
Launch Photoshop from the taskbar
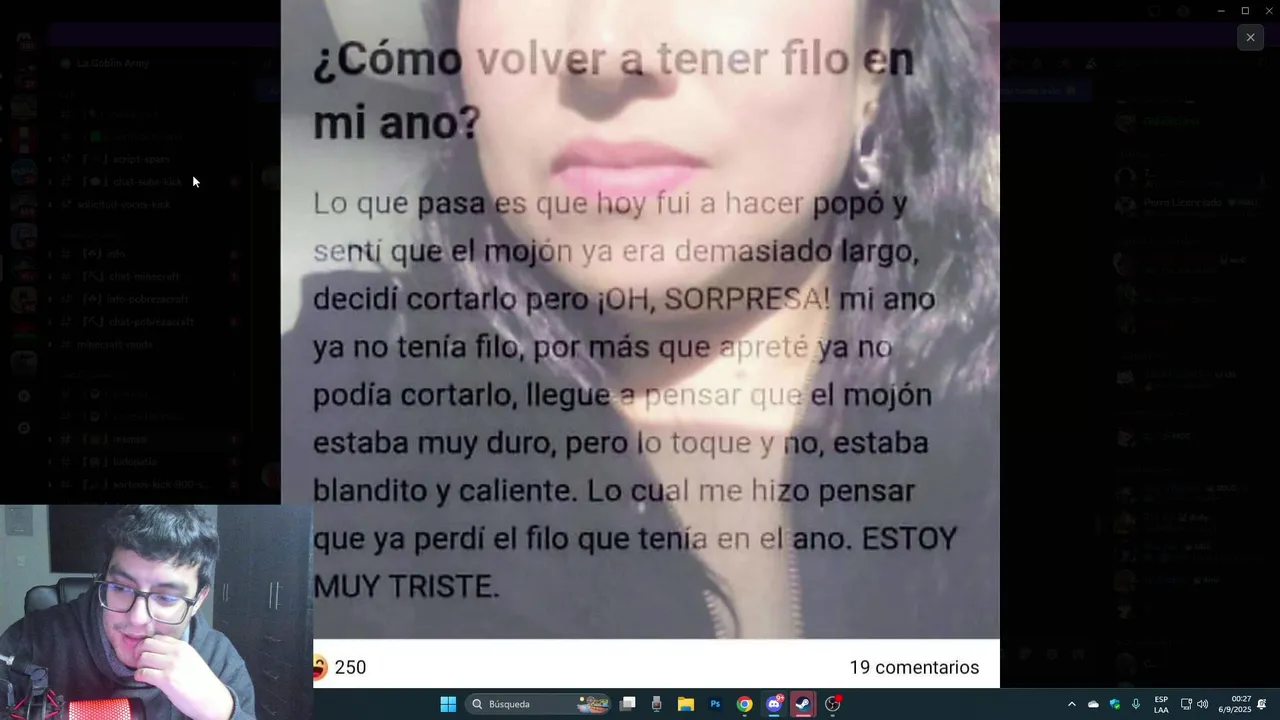tap(715, 704)
